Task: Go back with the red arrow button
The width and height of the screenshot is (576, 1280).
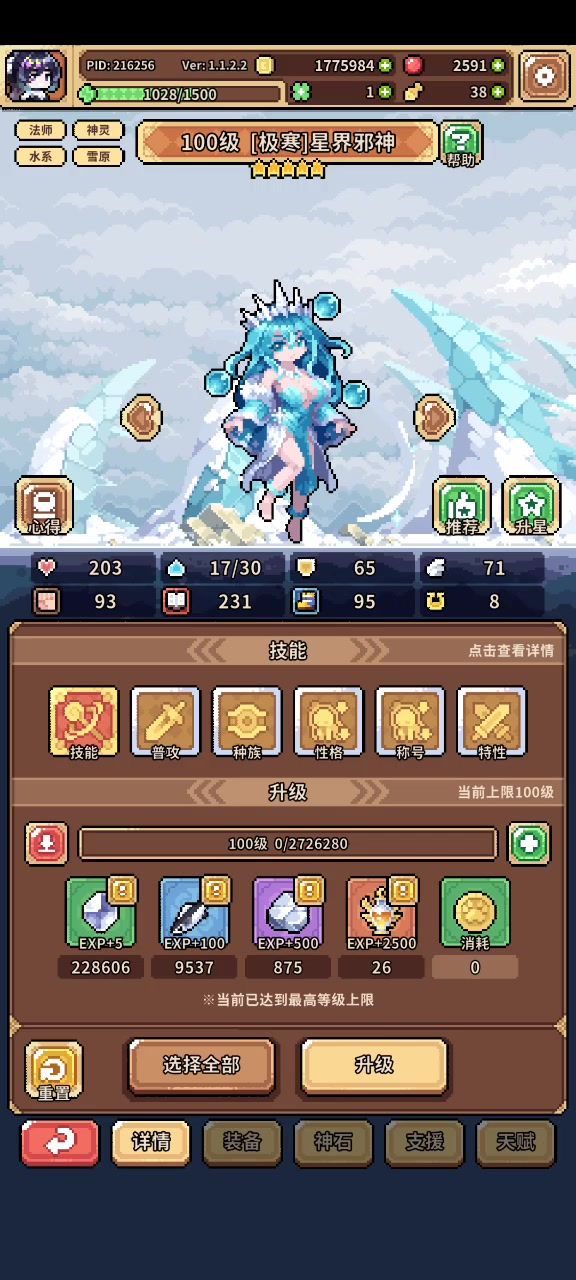Action: click(60, 1143)
